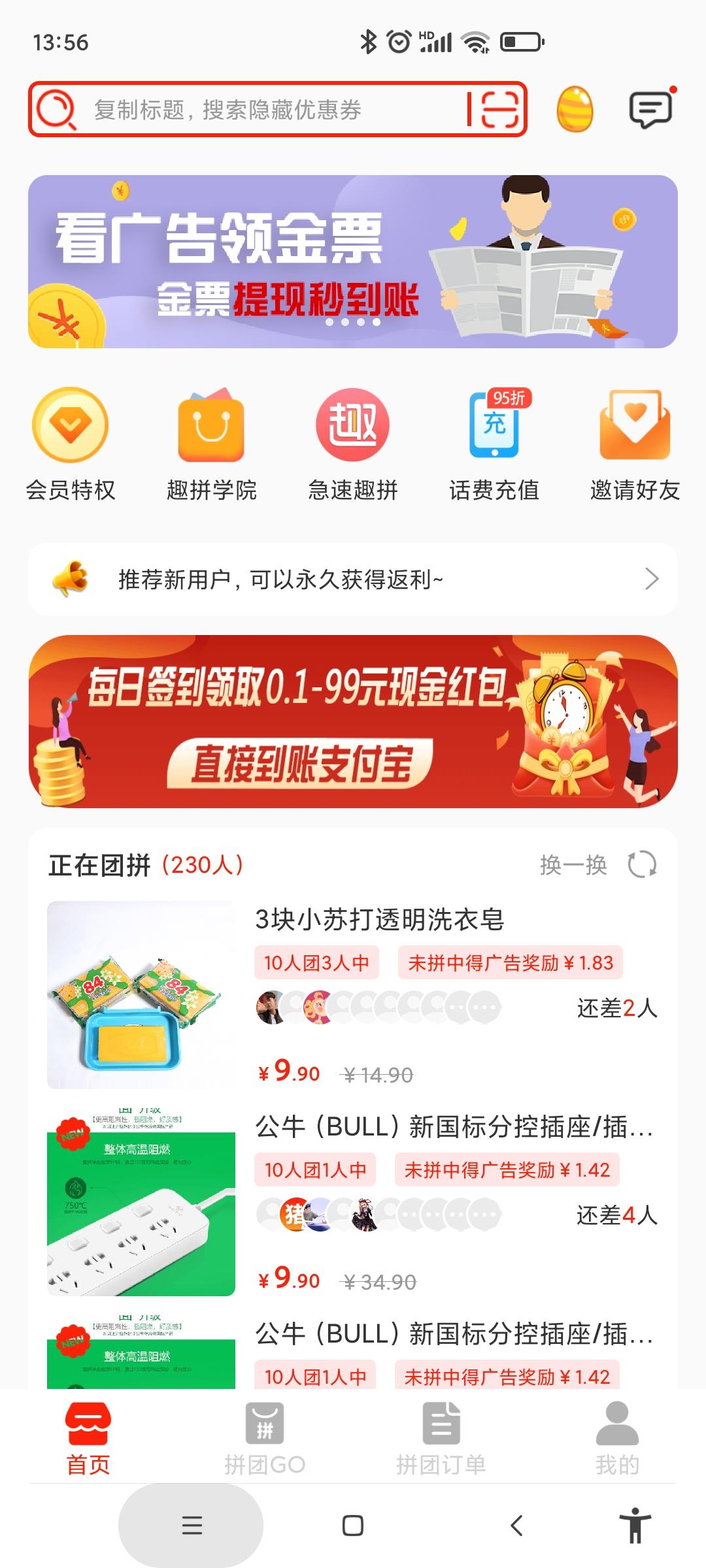Tap 换一换 to refresh group deals
The height and width of the screenshot is (1568, 706).
coord(598,864)
